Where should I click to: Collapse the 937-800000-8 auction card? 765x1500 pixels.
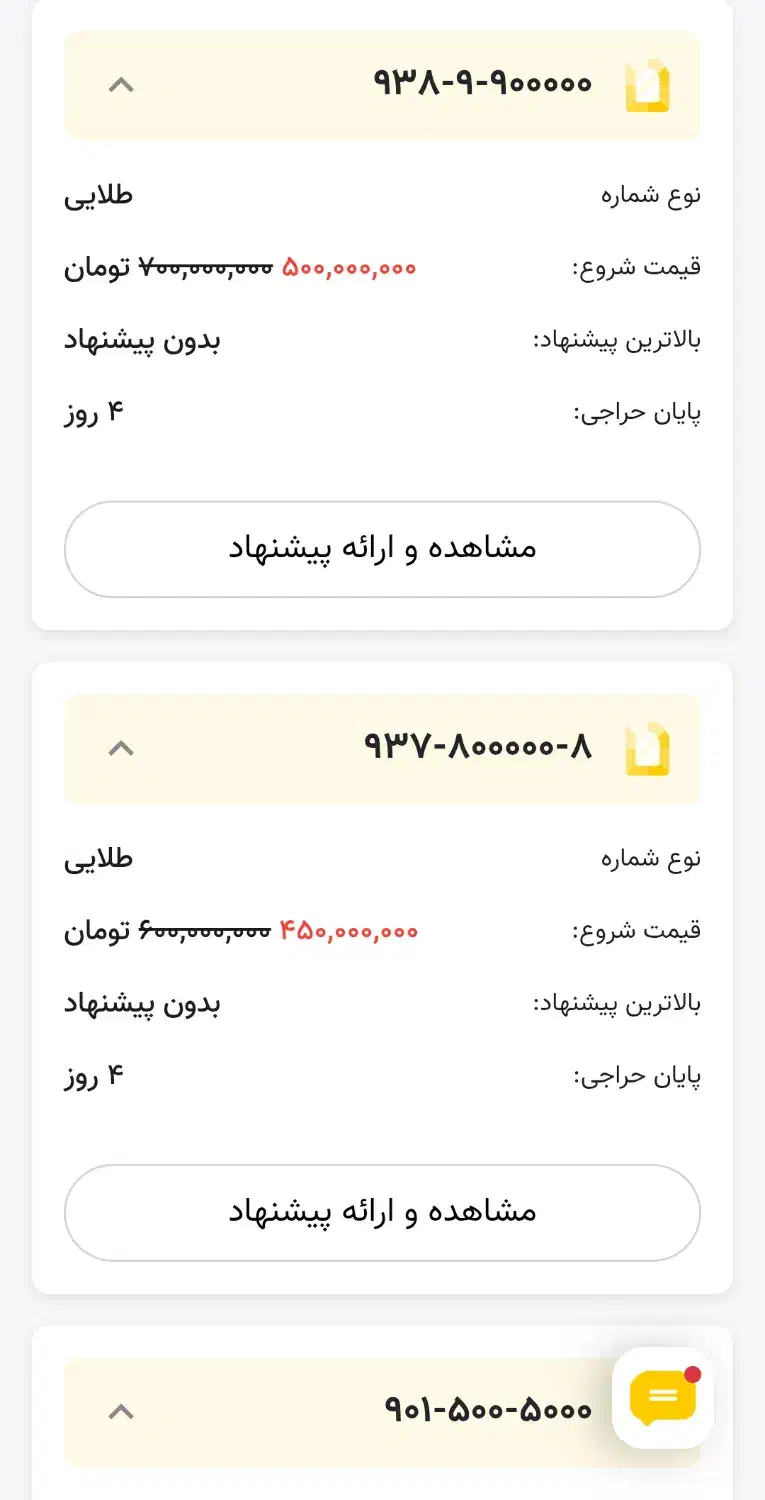(122, 749)
